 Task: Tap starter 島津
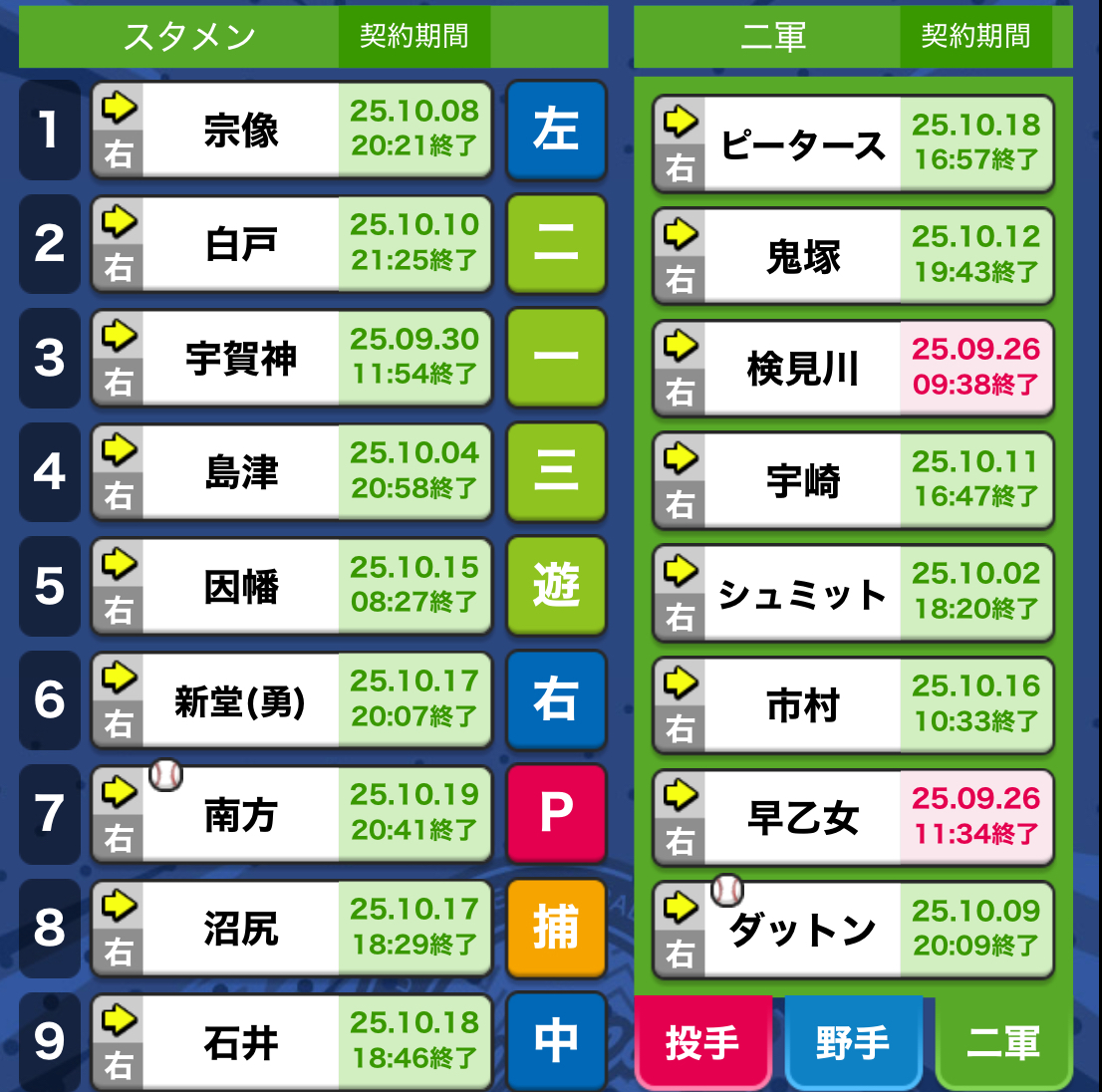click(241, 472)
